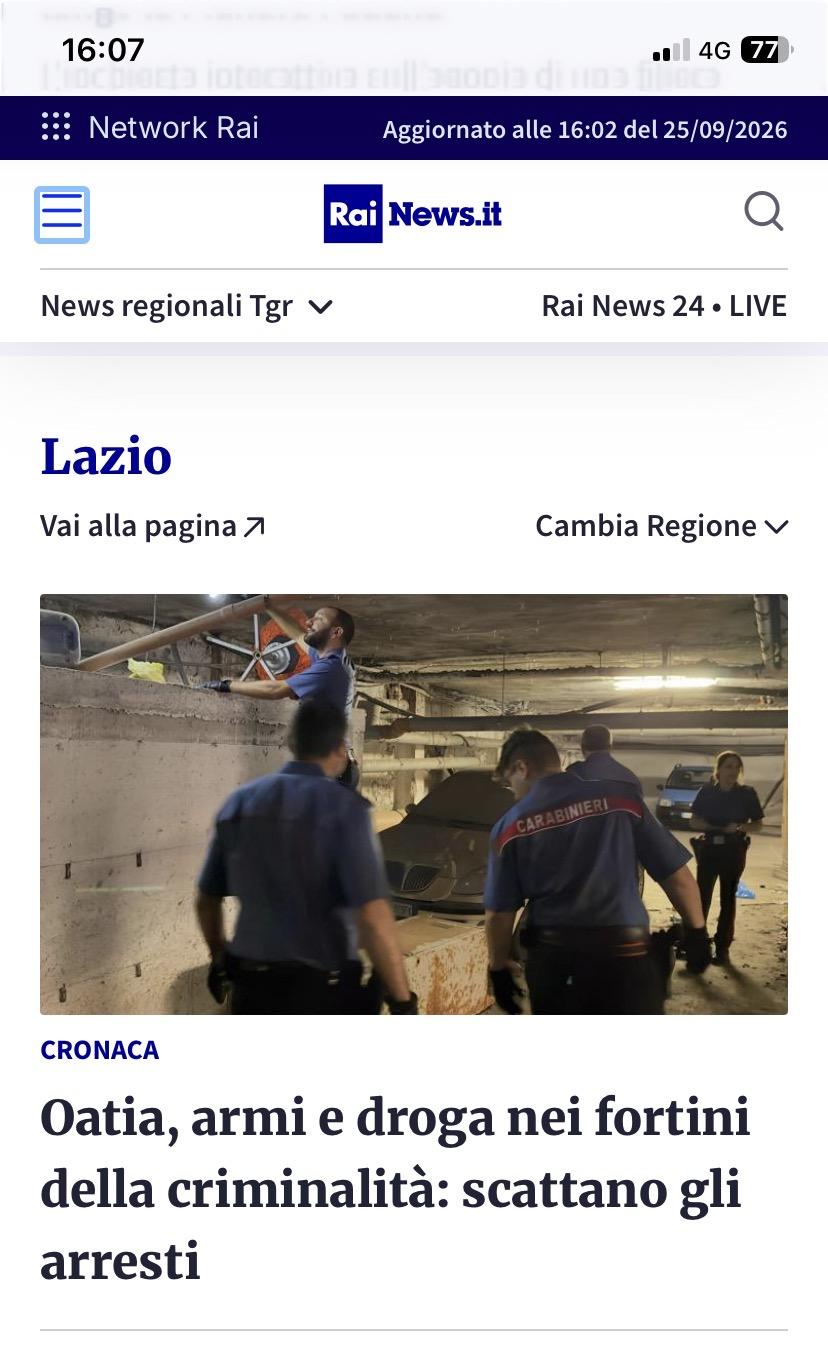Open the Cronaca category

coord(99,1050)
